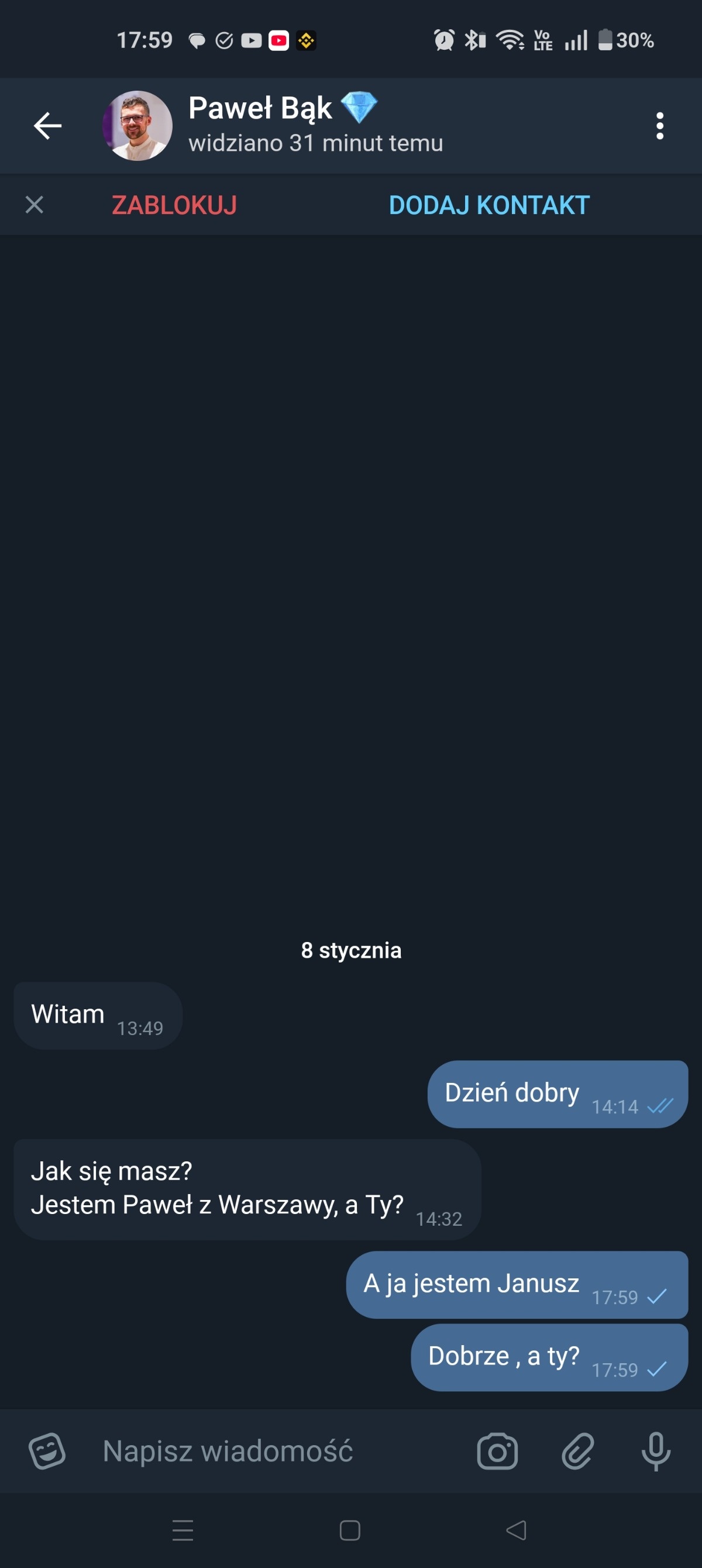Open Paweł Bąk chat info header
The width and height of the screenshot is (702, 1568).
(x=316, y=125)
